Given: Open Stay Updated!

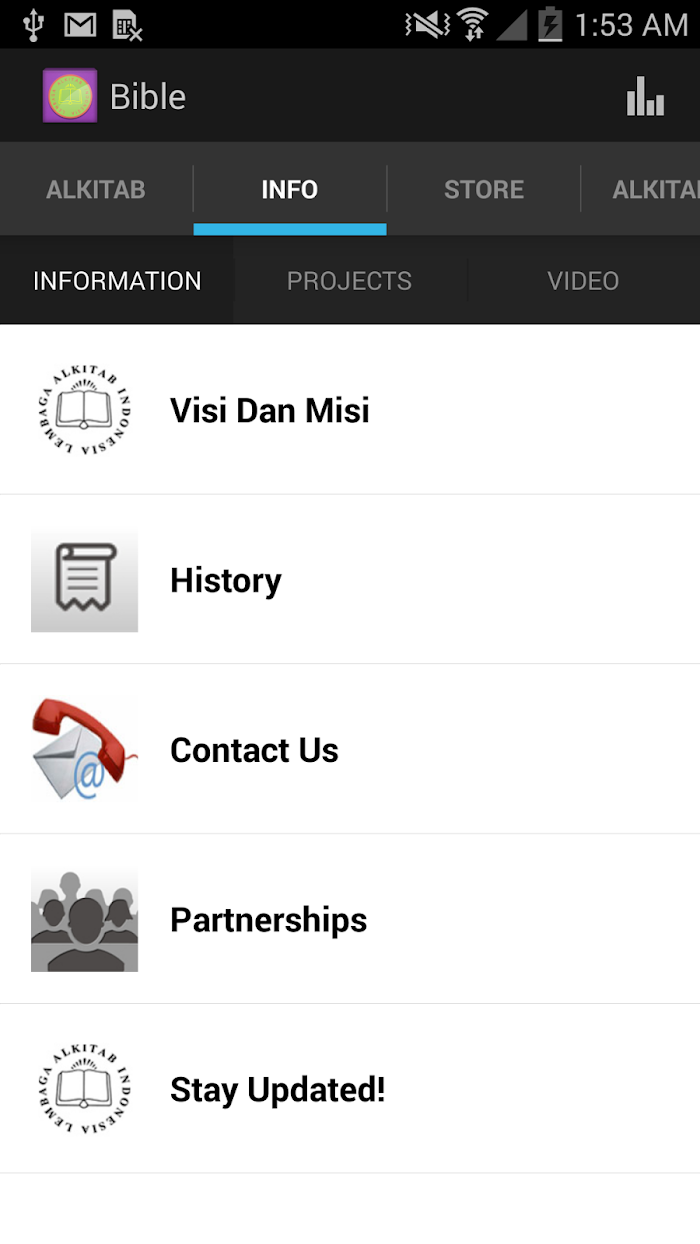Looking at the screenshot, I should tap(350, 1090).
